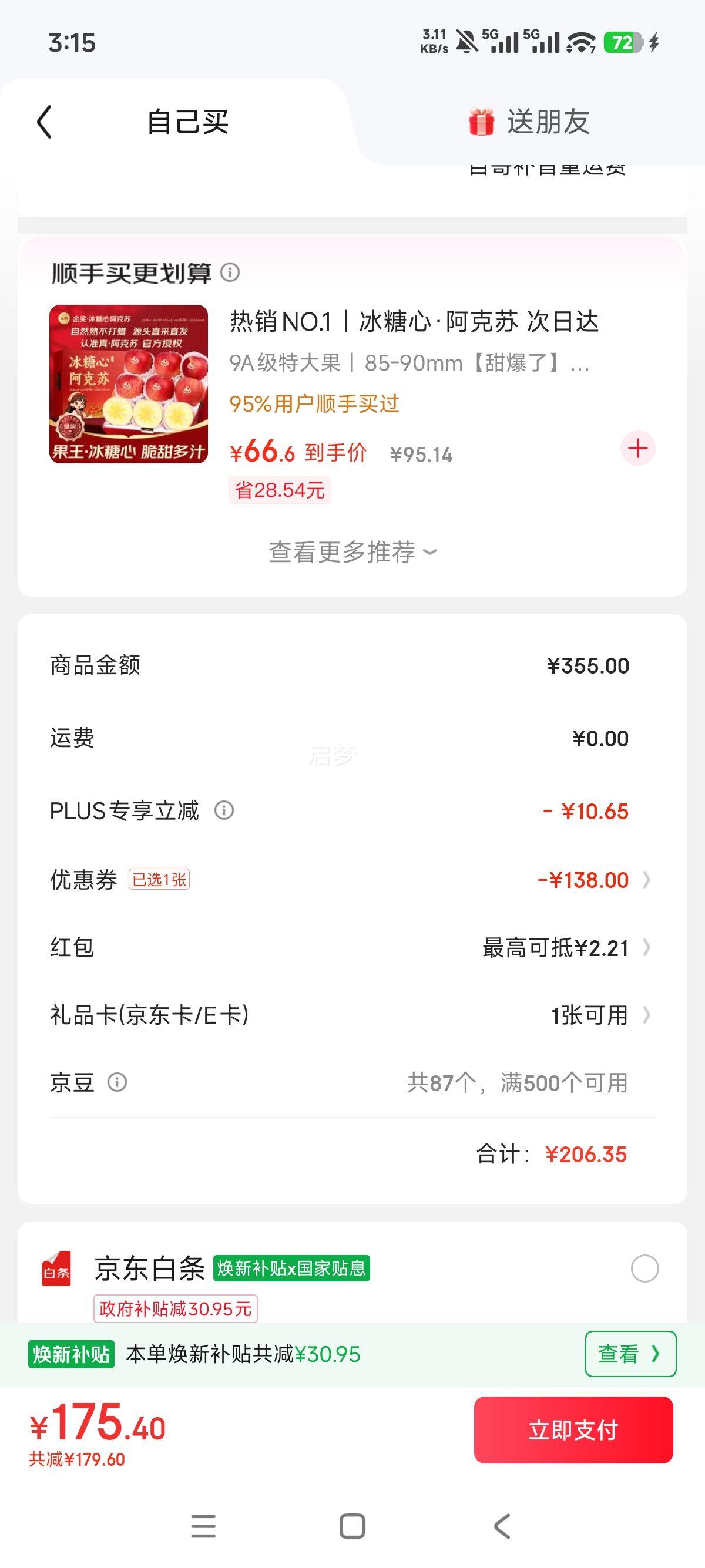Image resolution: width=705 pixels, height=1568 pixels.
Task: Tap 立即支付 to pay now
Action: (573, 1430)
